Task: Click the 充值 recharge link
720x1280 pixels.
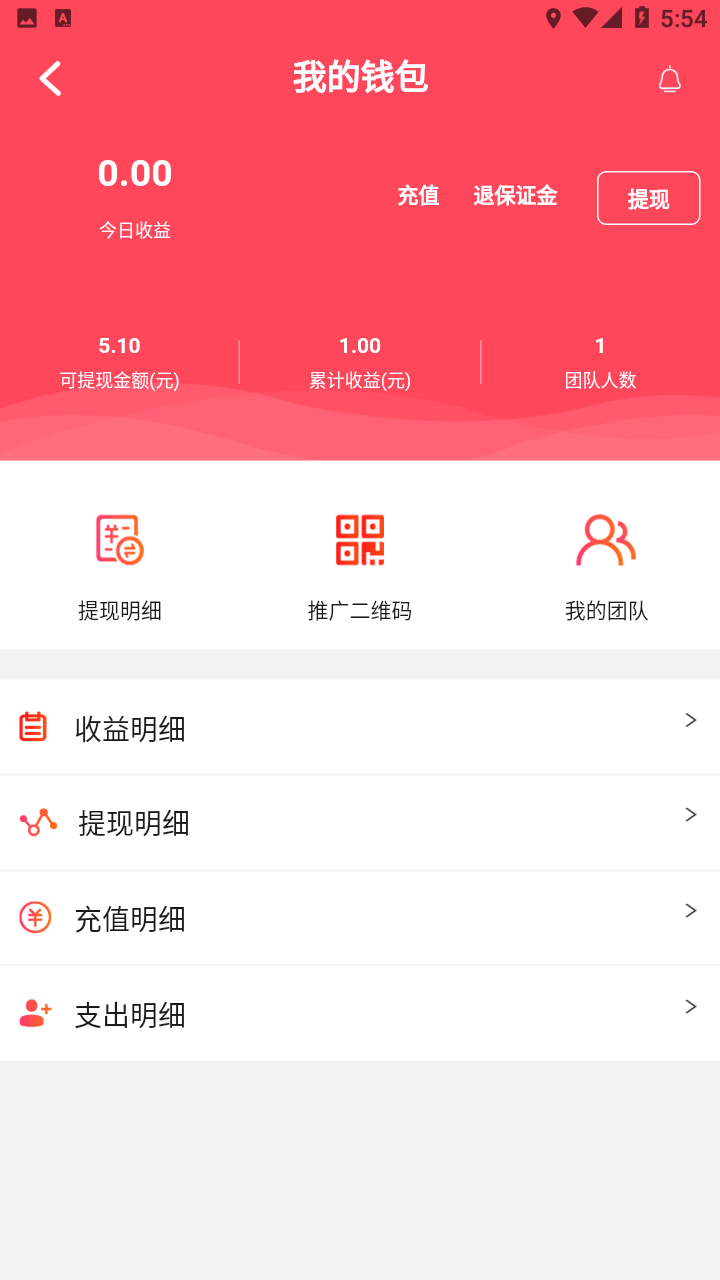Action: [418, 196]
